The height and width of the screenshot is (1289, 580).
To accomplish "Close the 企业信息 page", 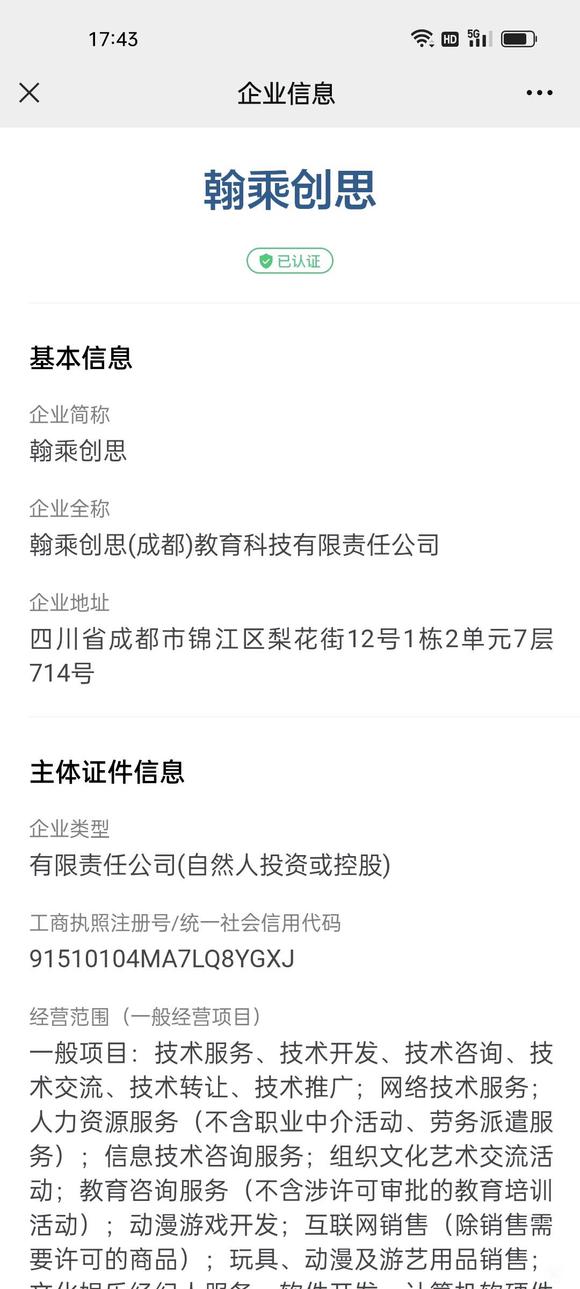I will coord(30,93).
